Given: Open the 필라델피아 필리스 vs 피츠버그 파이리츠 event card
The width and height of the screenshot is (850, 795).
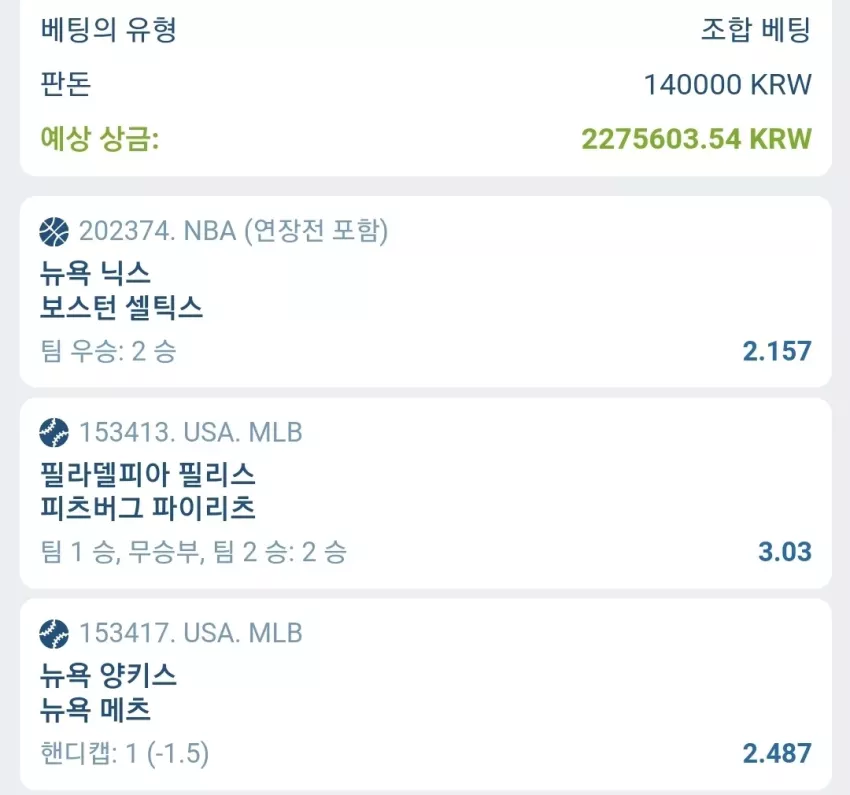Looking at the screenshot, I should coord(426,493).
